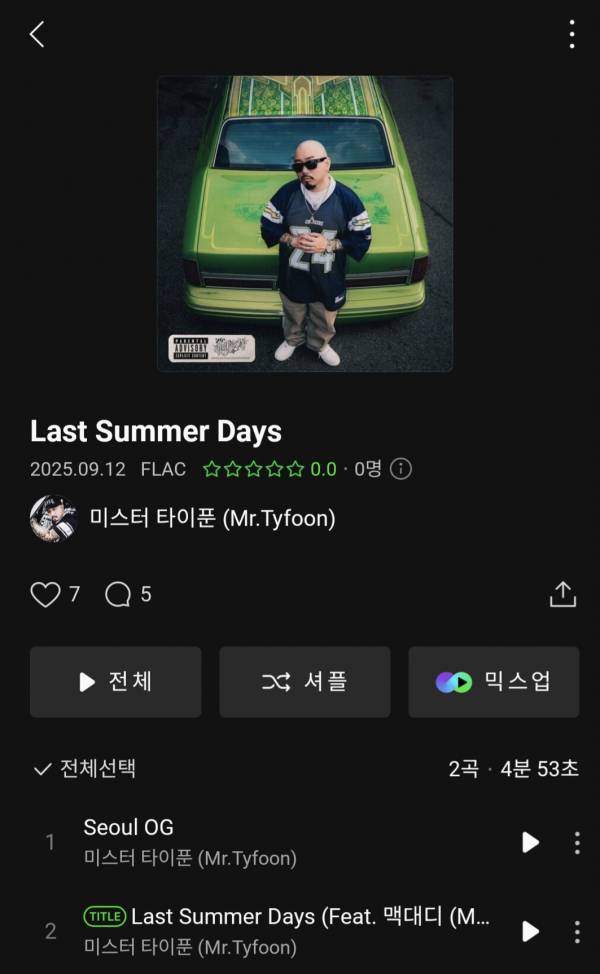Open the top overflow menu
Viewport: 600px width, 974px height.
(x=571, y=35)
